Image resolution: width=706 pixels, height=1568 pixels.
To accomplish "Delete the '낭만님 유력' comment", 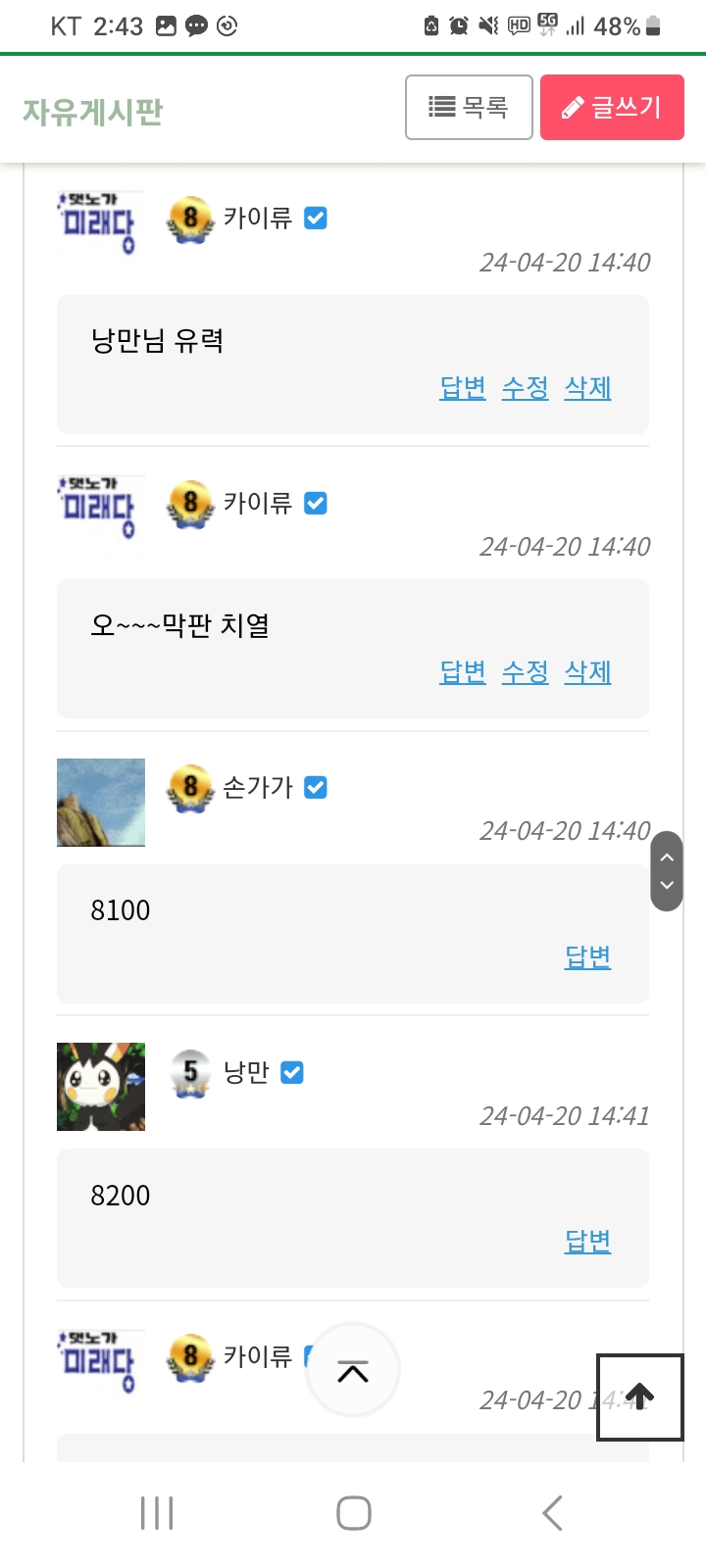I will [587, 388].
